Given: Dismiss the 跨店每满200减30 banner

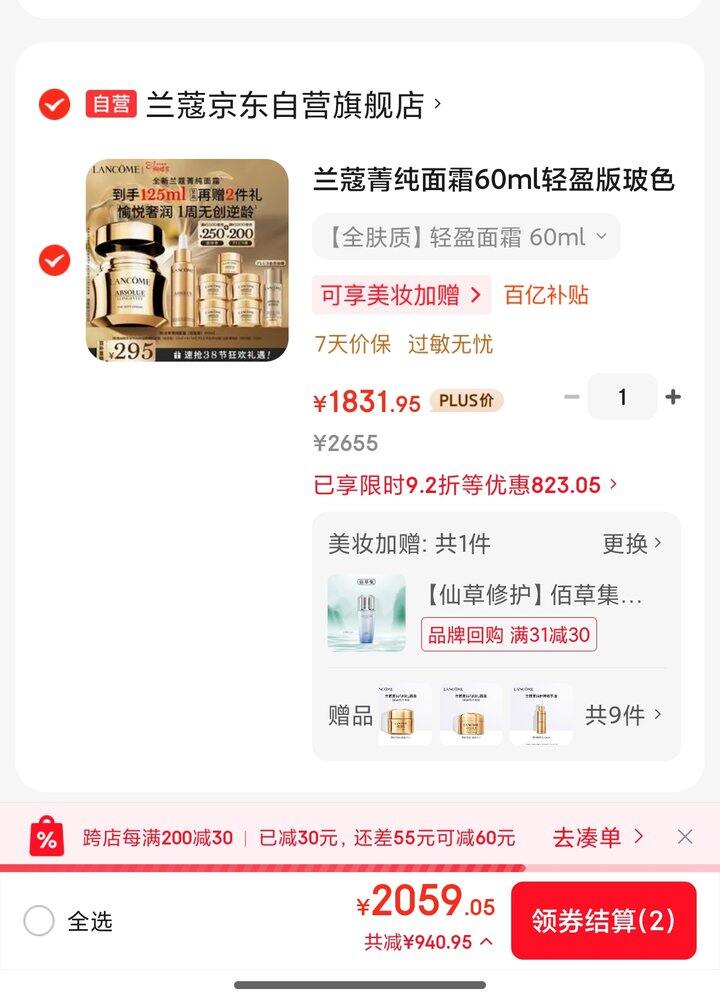Looking at the screenshot, I should click(685, 837).
